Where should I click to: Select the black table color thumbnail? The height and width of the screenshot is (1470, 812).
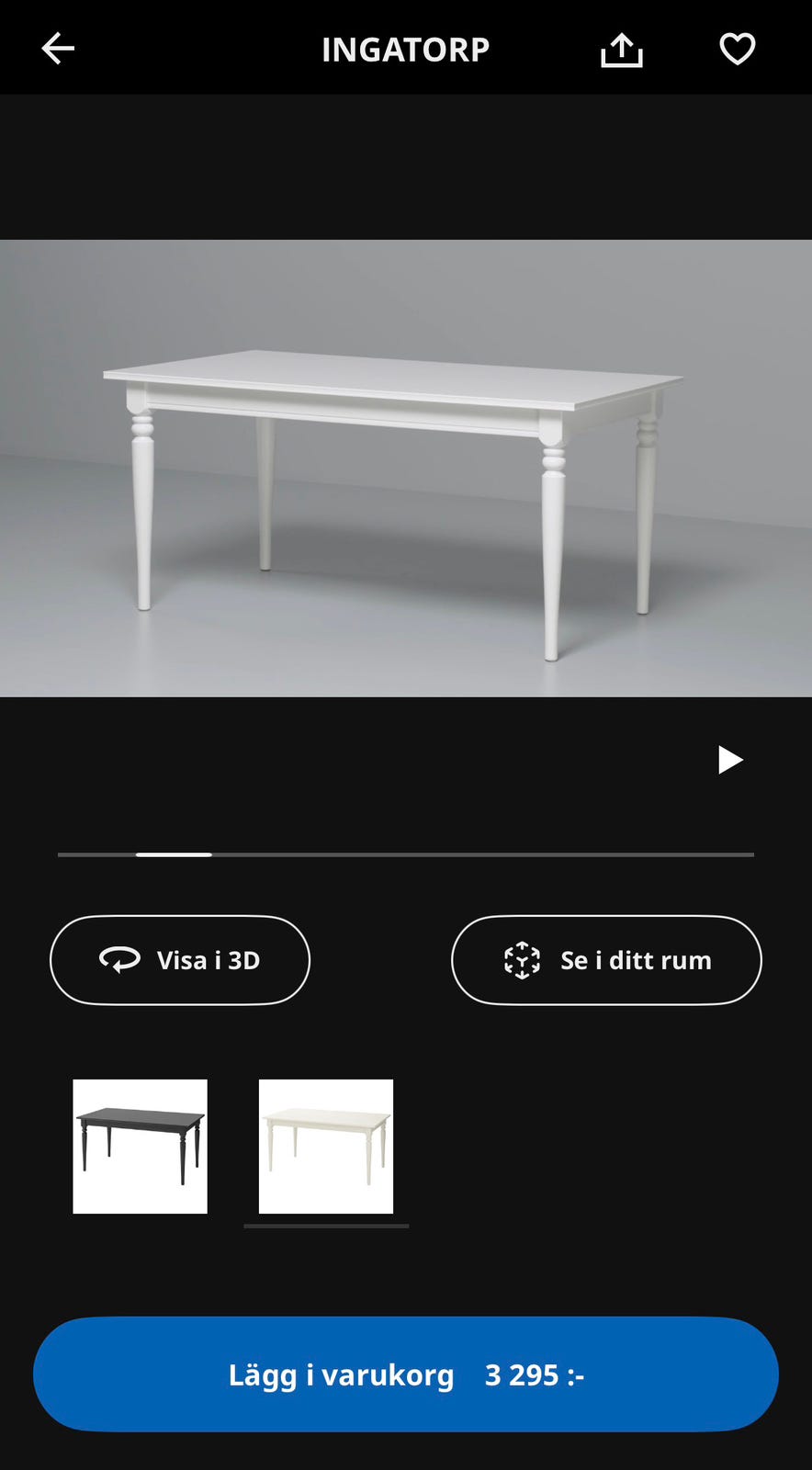[x=140, y=1147]
